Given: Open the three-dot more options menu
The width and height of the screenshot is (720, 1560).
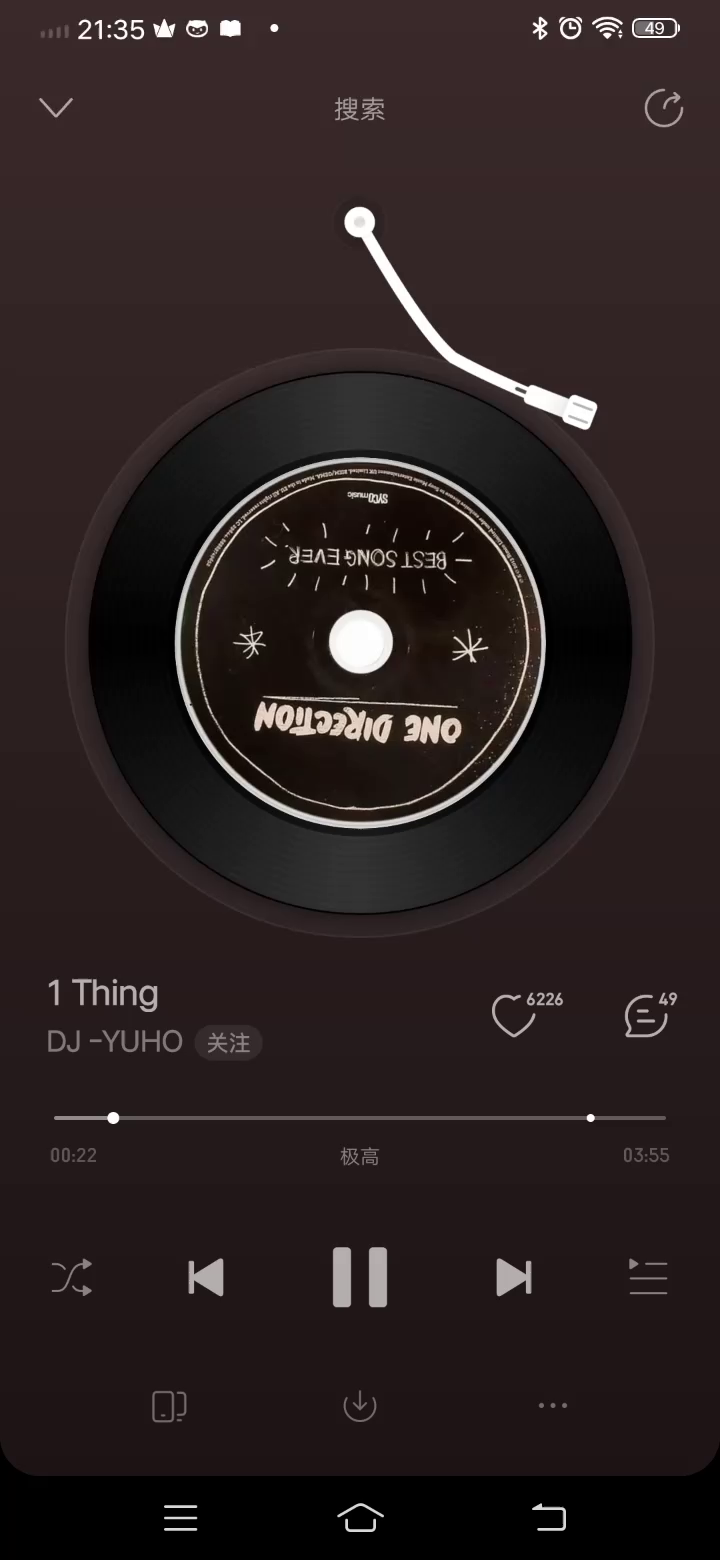Looking at the screenshot, I should click(553, 1406).
